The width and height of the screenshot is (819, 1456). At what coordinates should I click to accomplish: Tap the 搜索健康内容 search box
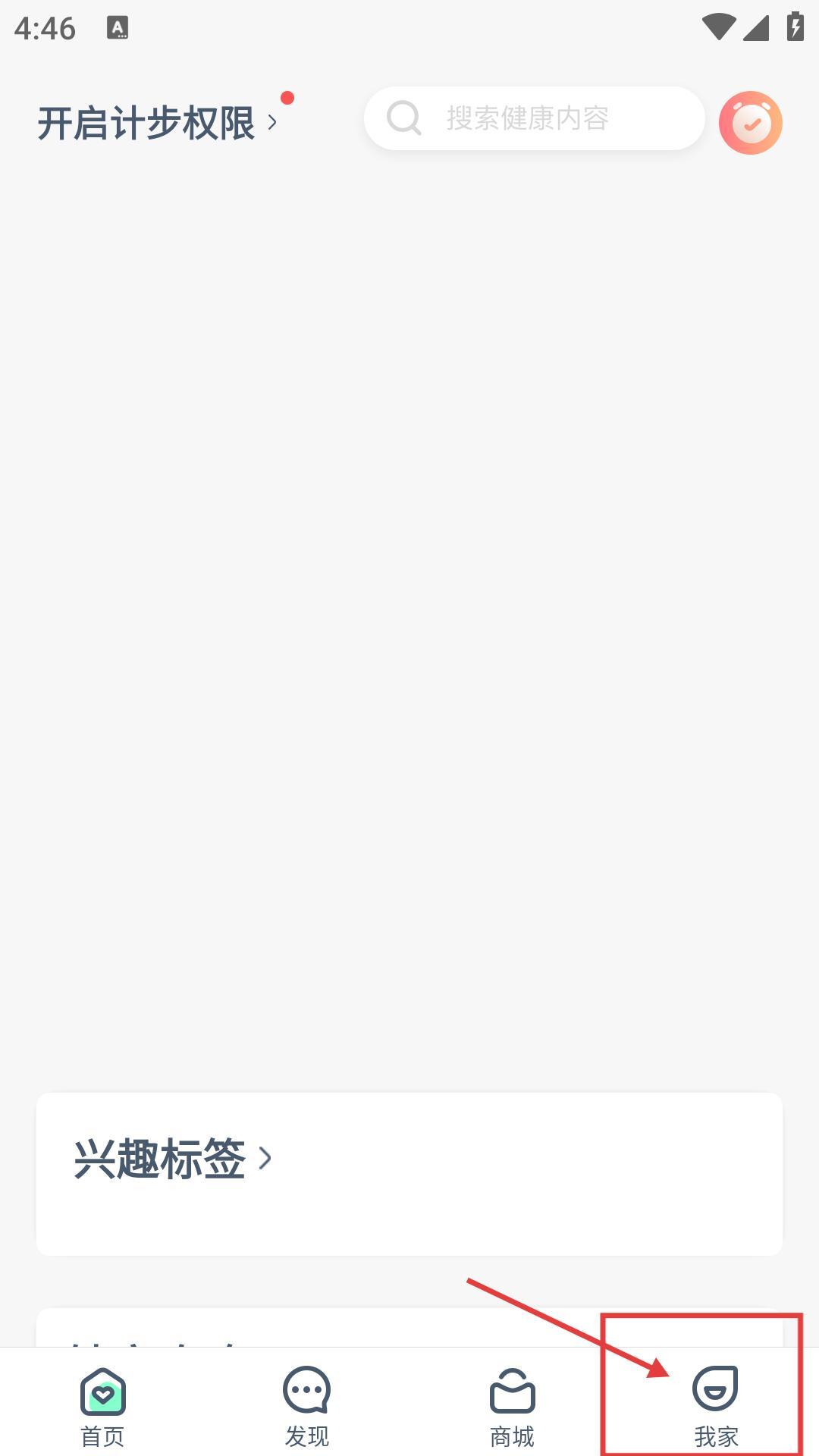[534, 118]
